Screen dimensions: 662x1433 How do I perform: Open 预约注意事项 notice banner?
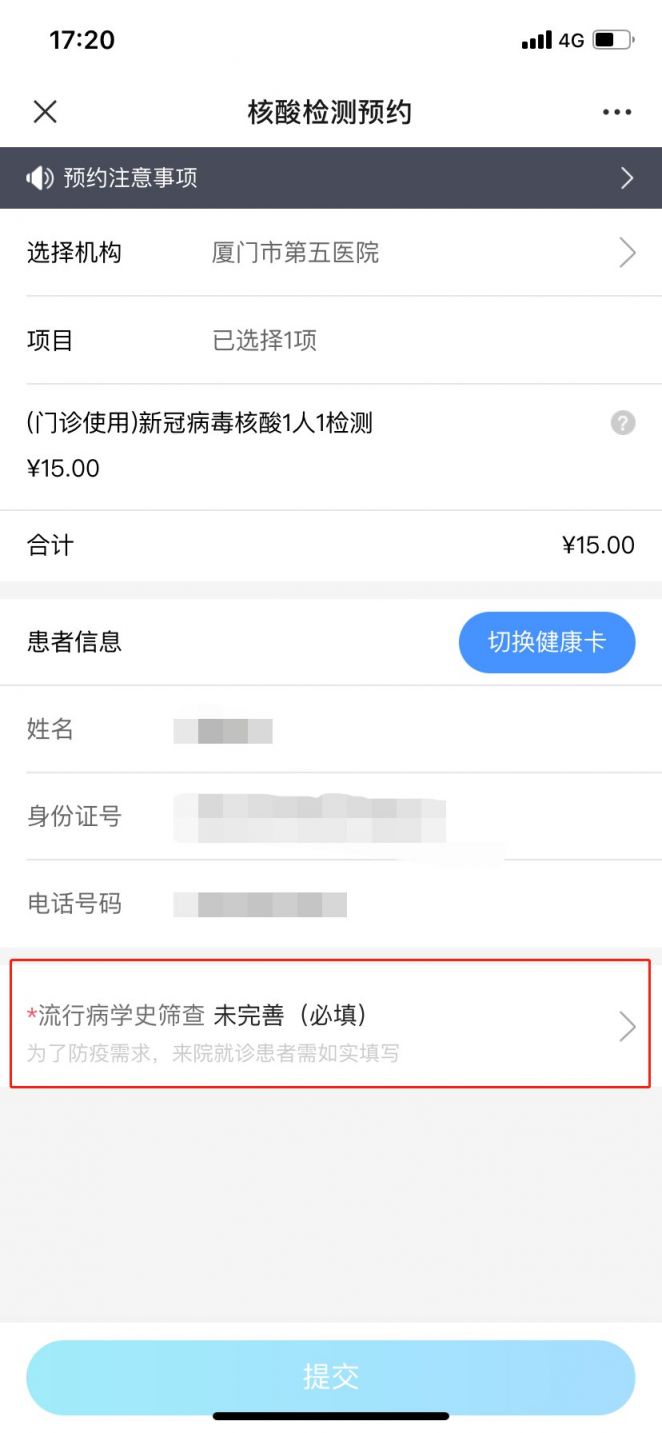(331, 178)
